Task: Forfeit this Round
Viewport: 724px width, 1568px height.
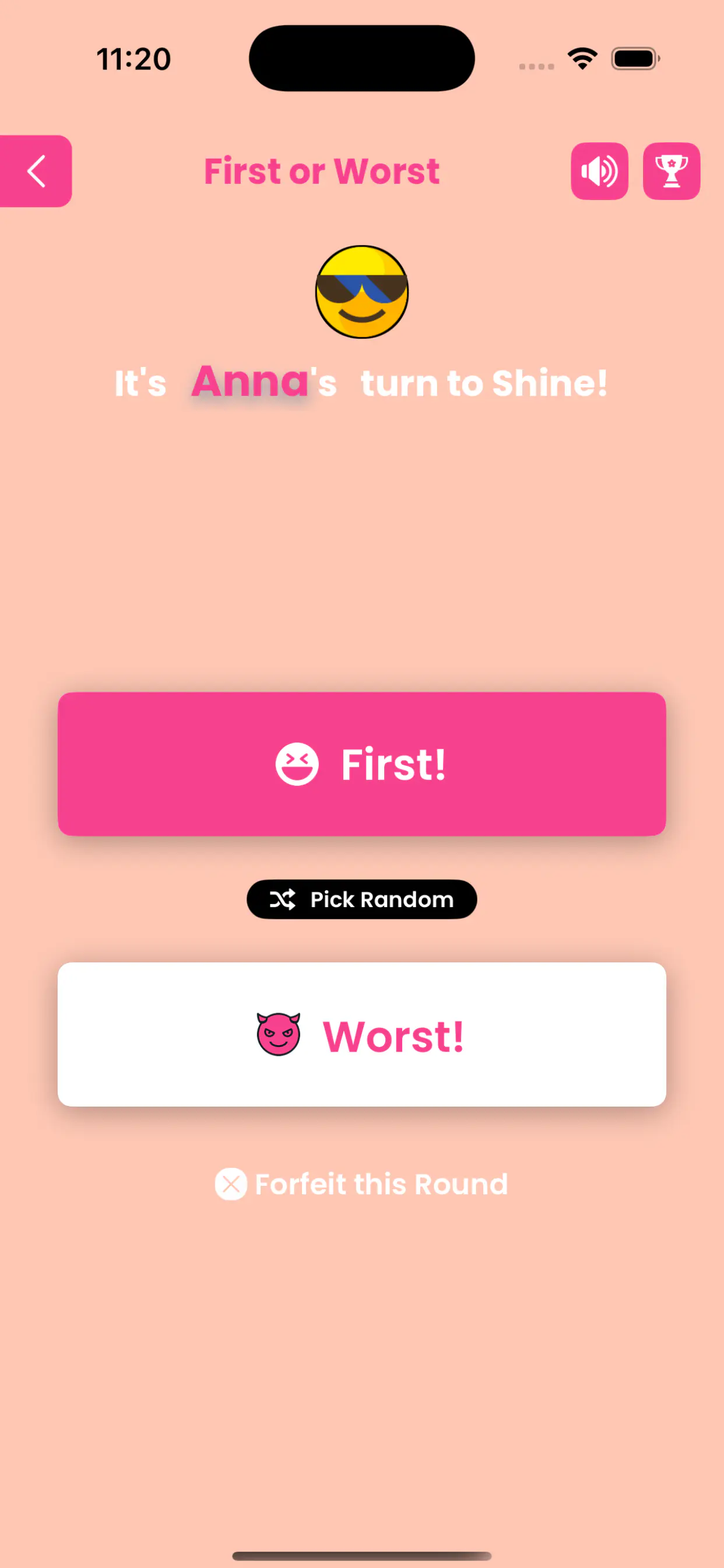Action: [x=361, y=1184]
